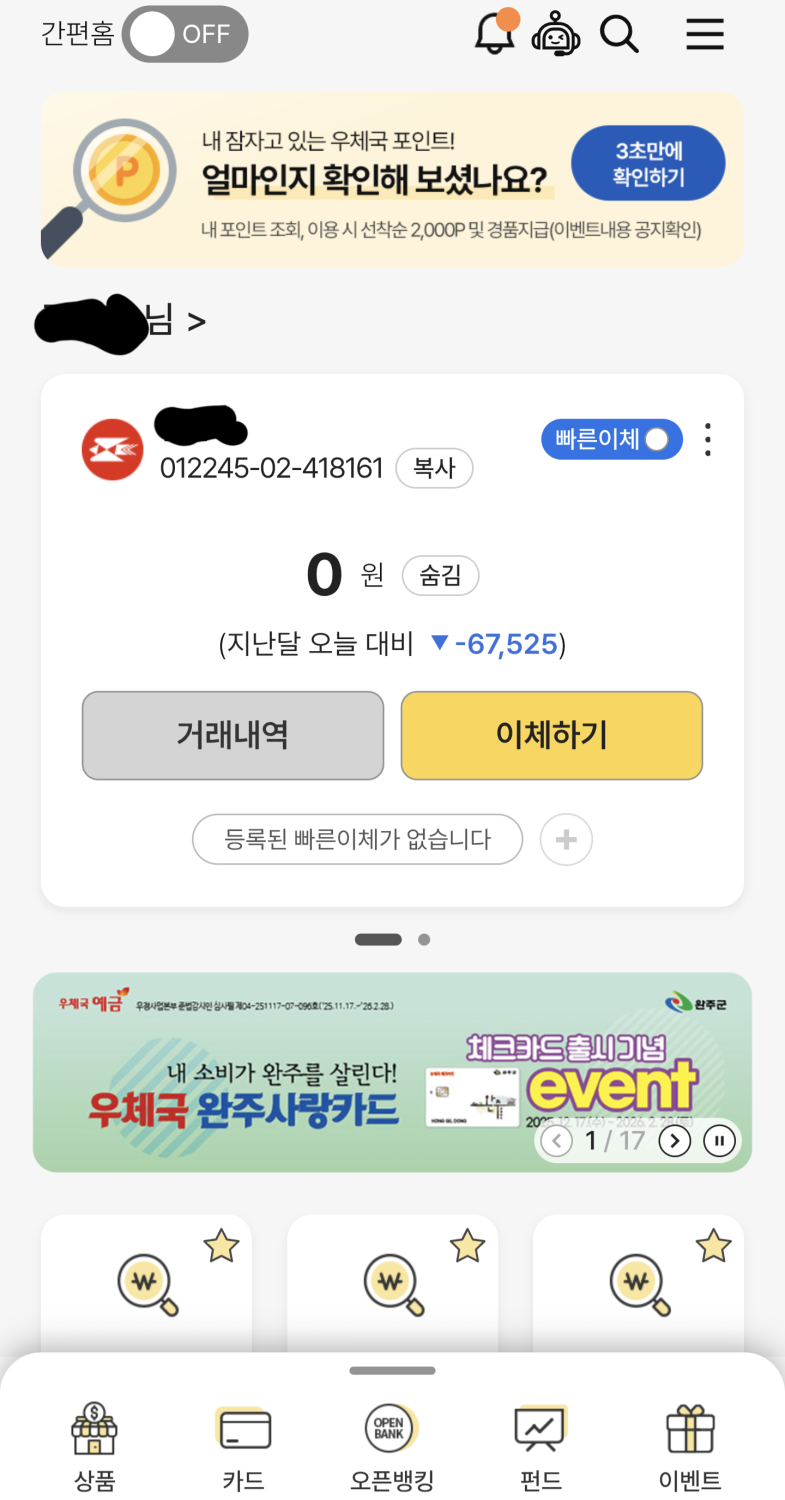785x1500 pixels.
Task: Open the chatbot assistant icon
Action: pyautogui.click(x=556, y=34)
